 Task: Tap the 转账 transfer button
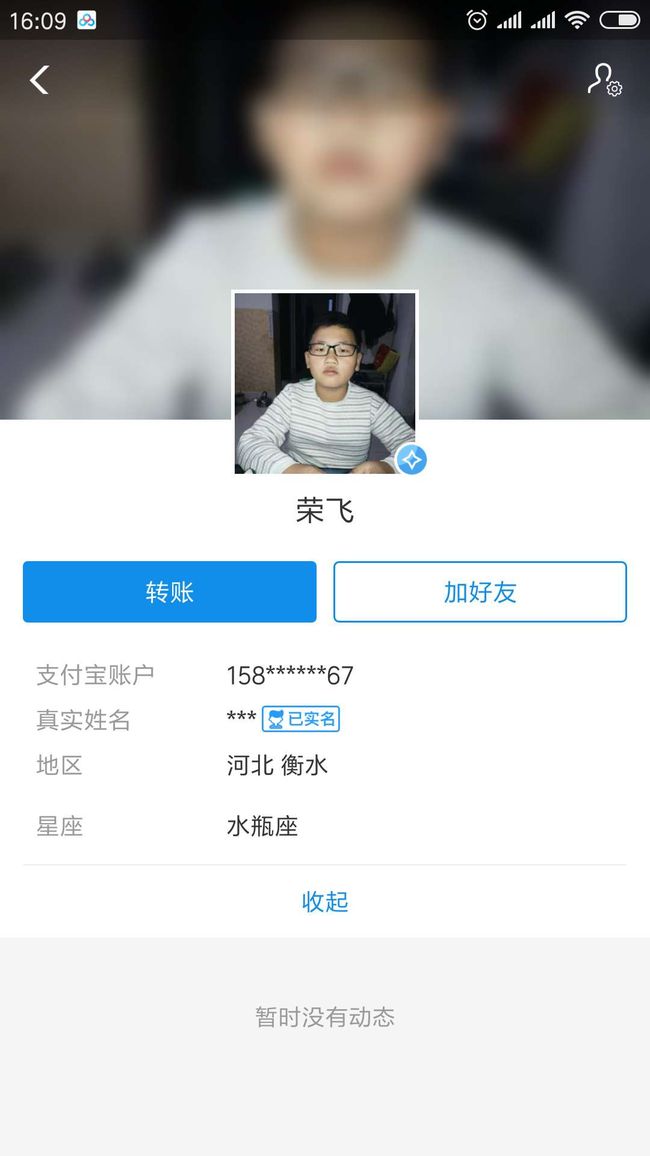(x=170, y=592)
